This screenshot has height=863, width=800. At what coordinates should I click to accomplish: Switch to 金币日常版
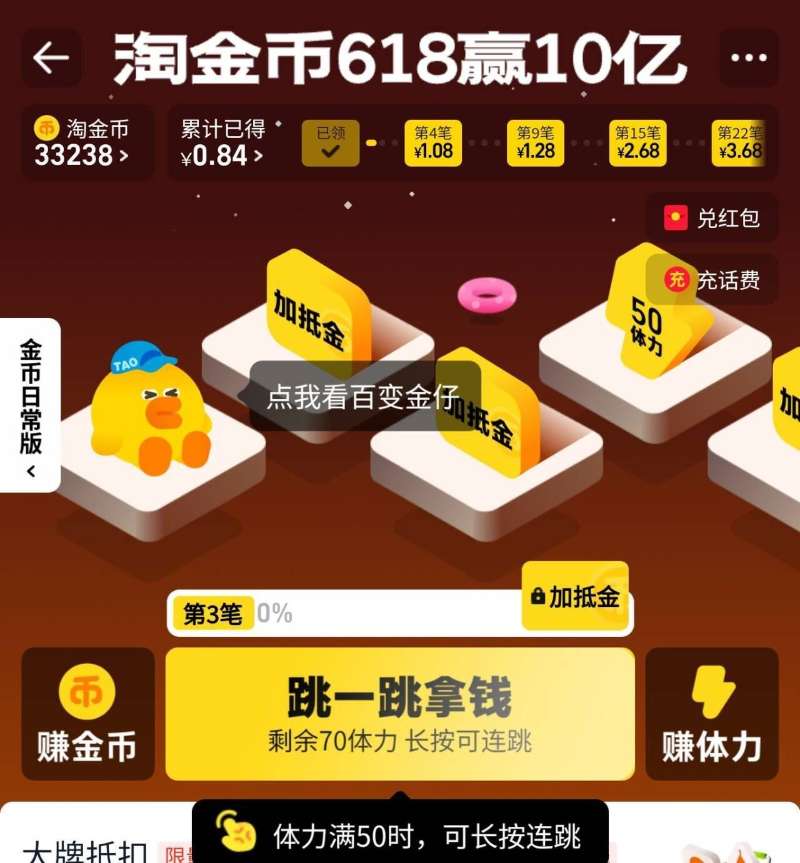[31, 405]
